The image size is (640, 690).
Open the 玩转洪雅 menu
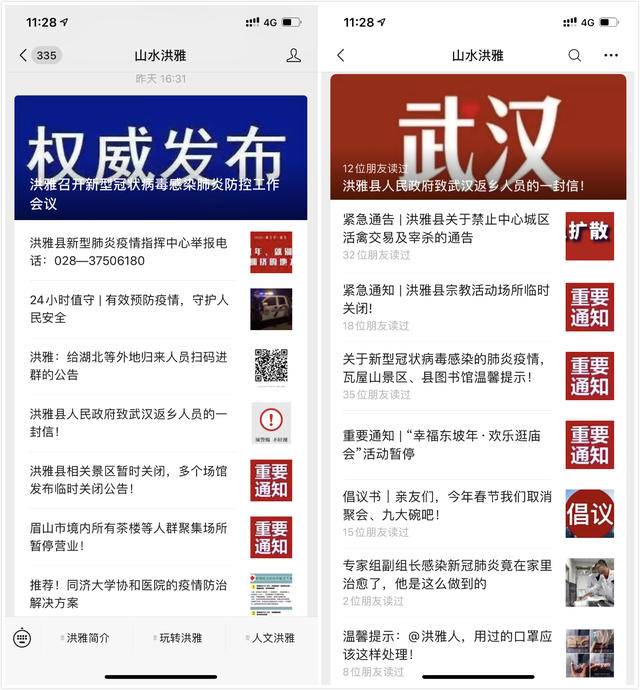pyautogui.click(x=178, y=638)
